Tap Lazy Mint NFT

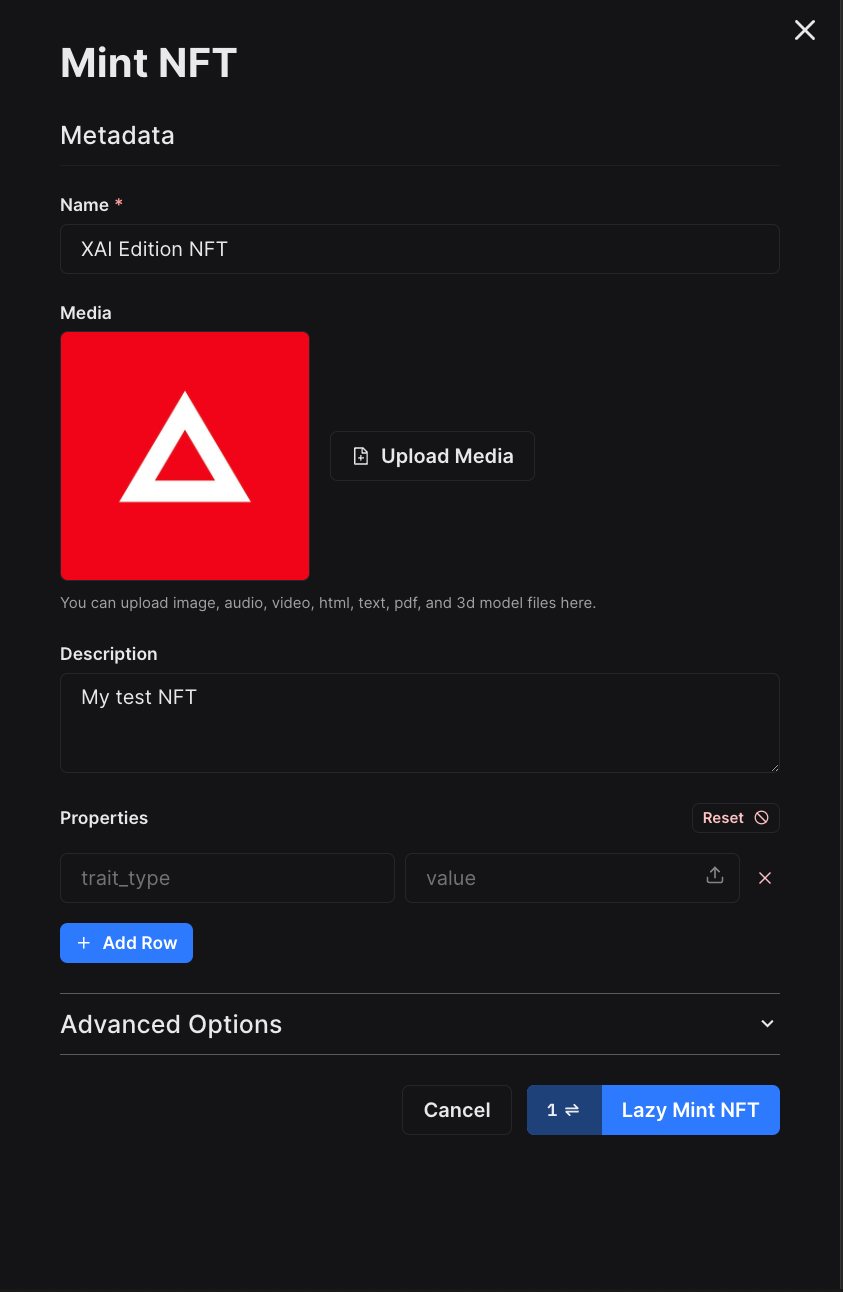pyautogui.click(x=690, y=1110)
